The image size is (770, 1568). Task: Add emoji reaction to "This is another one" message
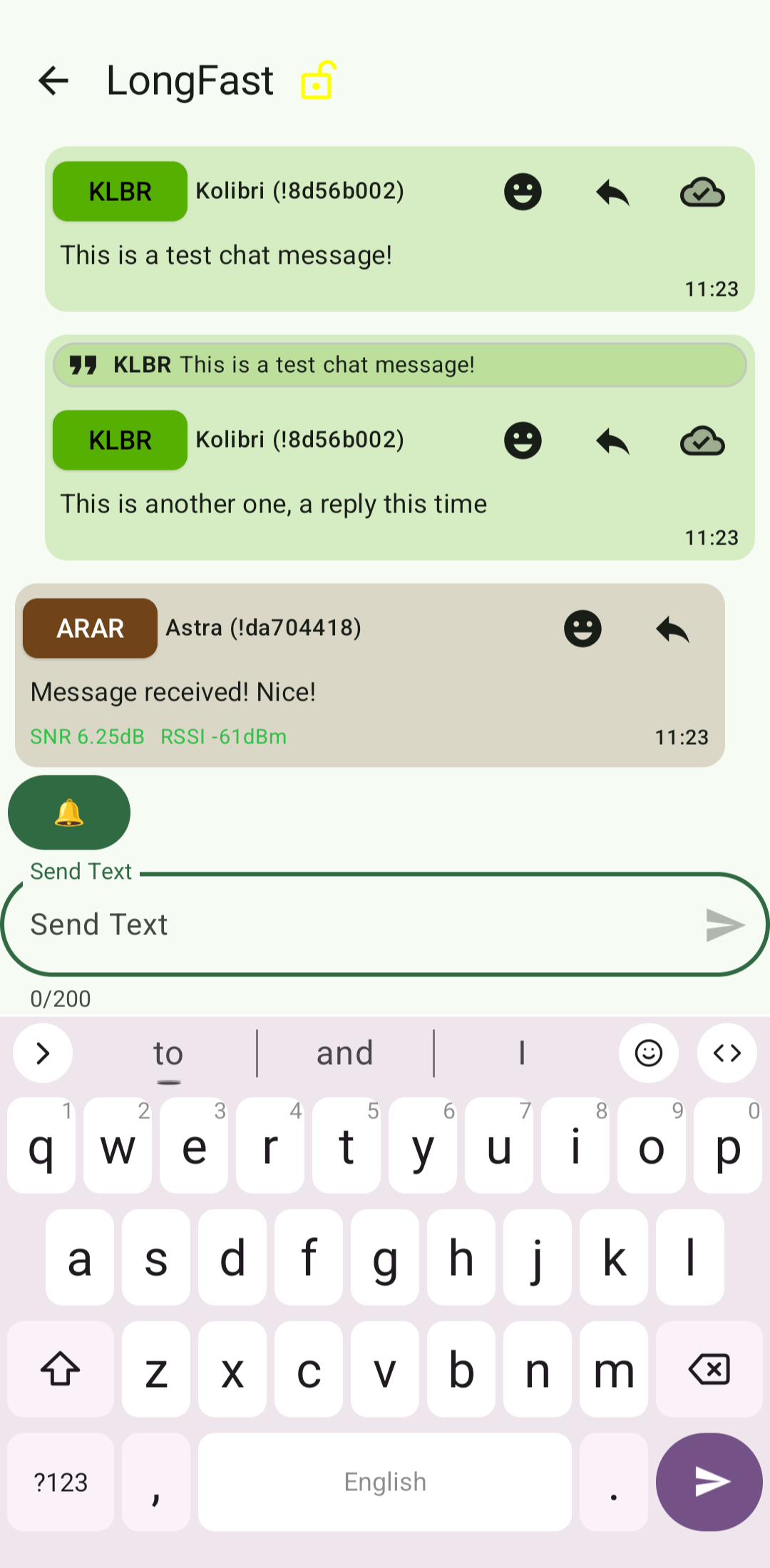pyautogui.click(x=523, y=440)
